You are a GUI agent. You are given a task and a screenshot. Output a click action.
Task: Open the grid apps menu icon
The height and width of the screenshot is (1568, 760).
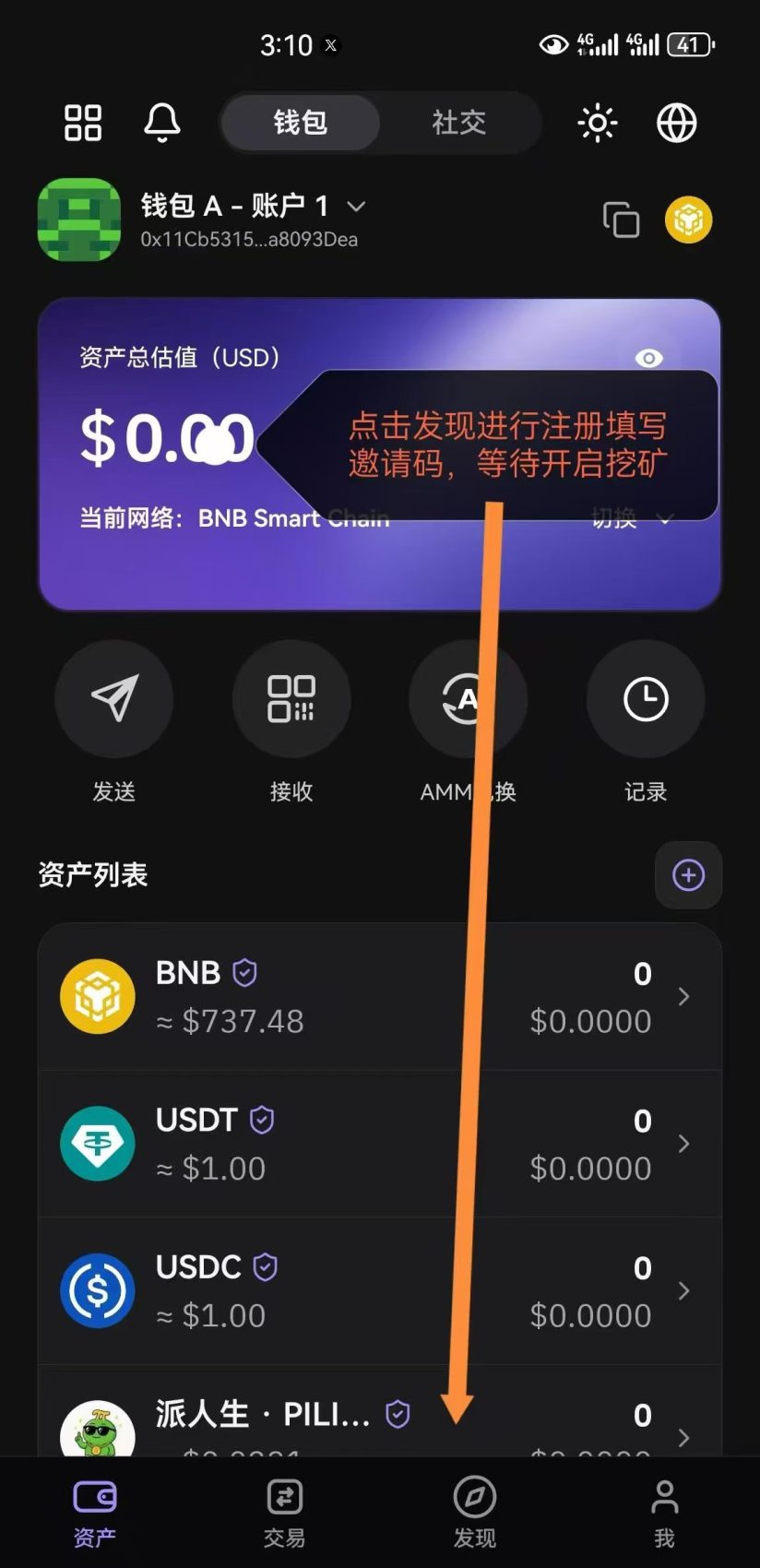(x=83, y=123)
